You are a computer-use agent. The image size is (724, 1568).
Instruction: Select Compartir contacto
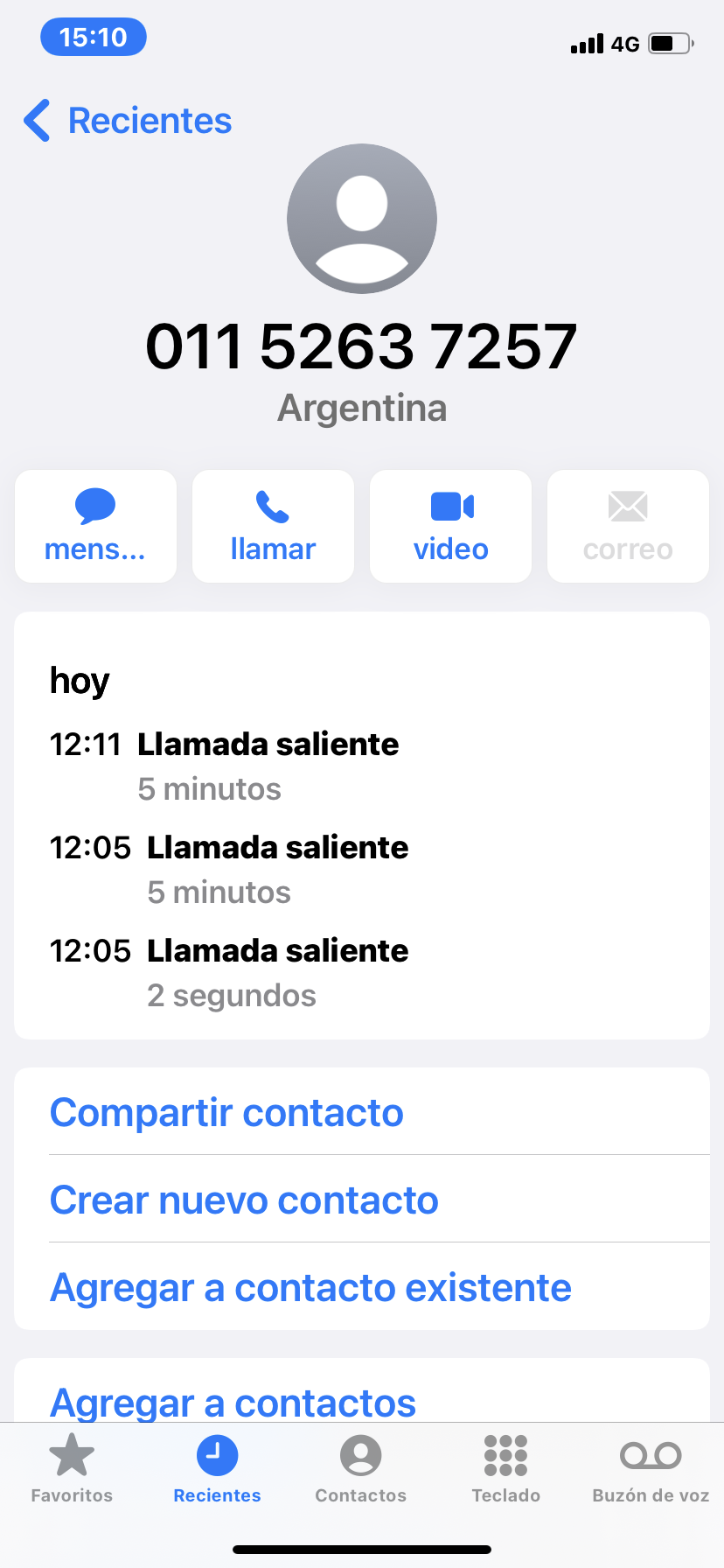pos(226,1112)
